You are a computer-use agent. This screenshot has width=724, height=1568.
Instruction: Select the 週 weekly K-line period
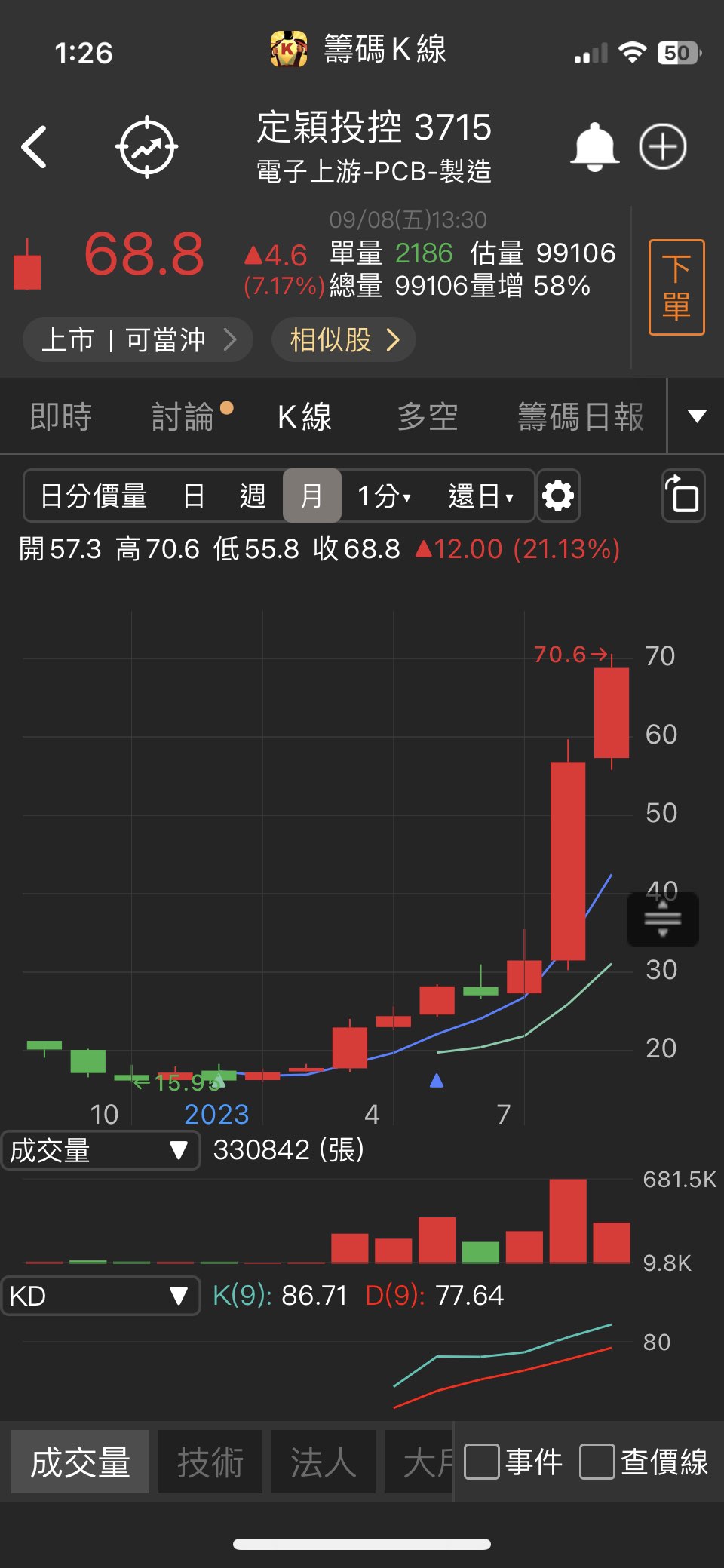tap(253, 496)
